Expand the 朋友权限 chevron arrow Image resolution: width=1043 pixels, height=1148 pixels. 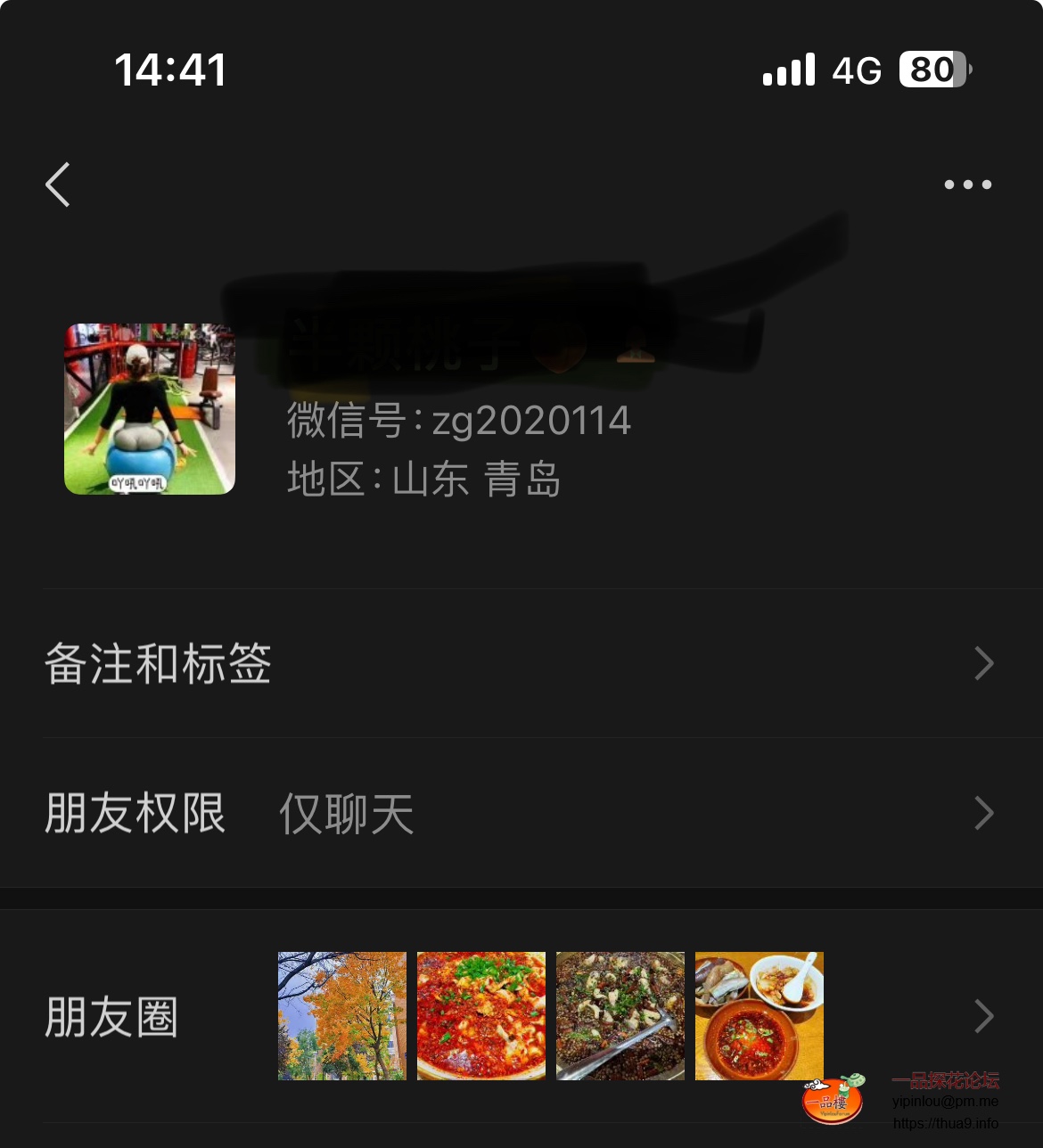[x=983, y=812]
